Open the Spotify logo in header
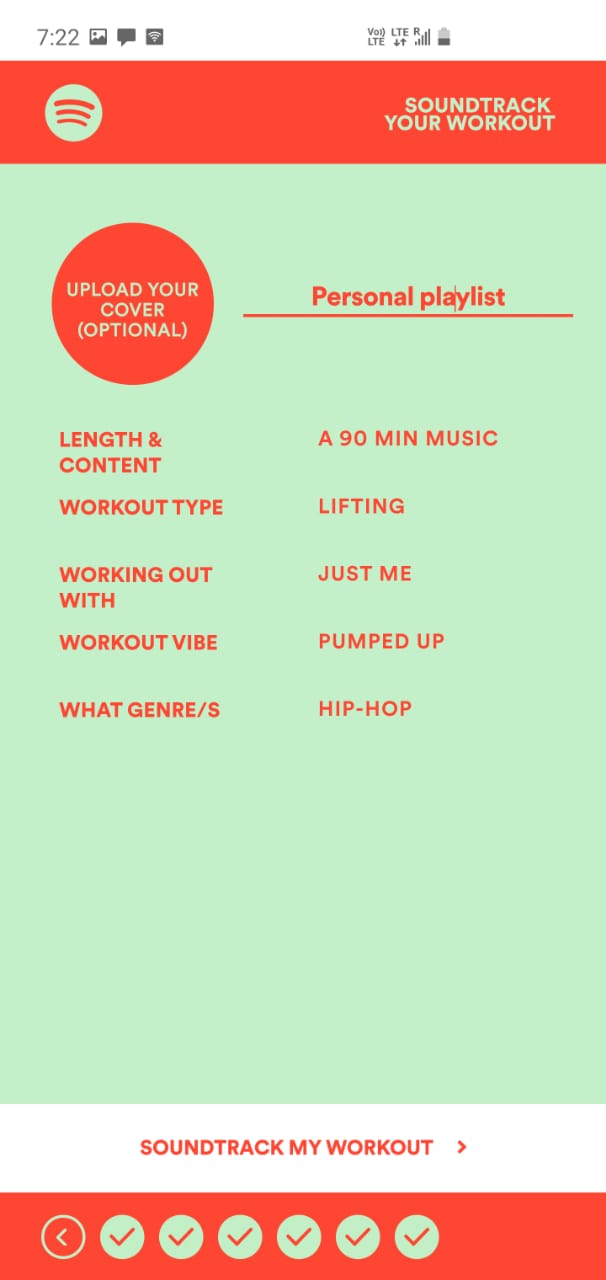Image resolution: width=606 pixels, height=1280 pixels. pyautogui.click(x=74, y=112)
